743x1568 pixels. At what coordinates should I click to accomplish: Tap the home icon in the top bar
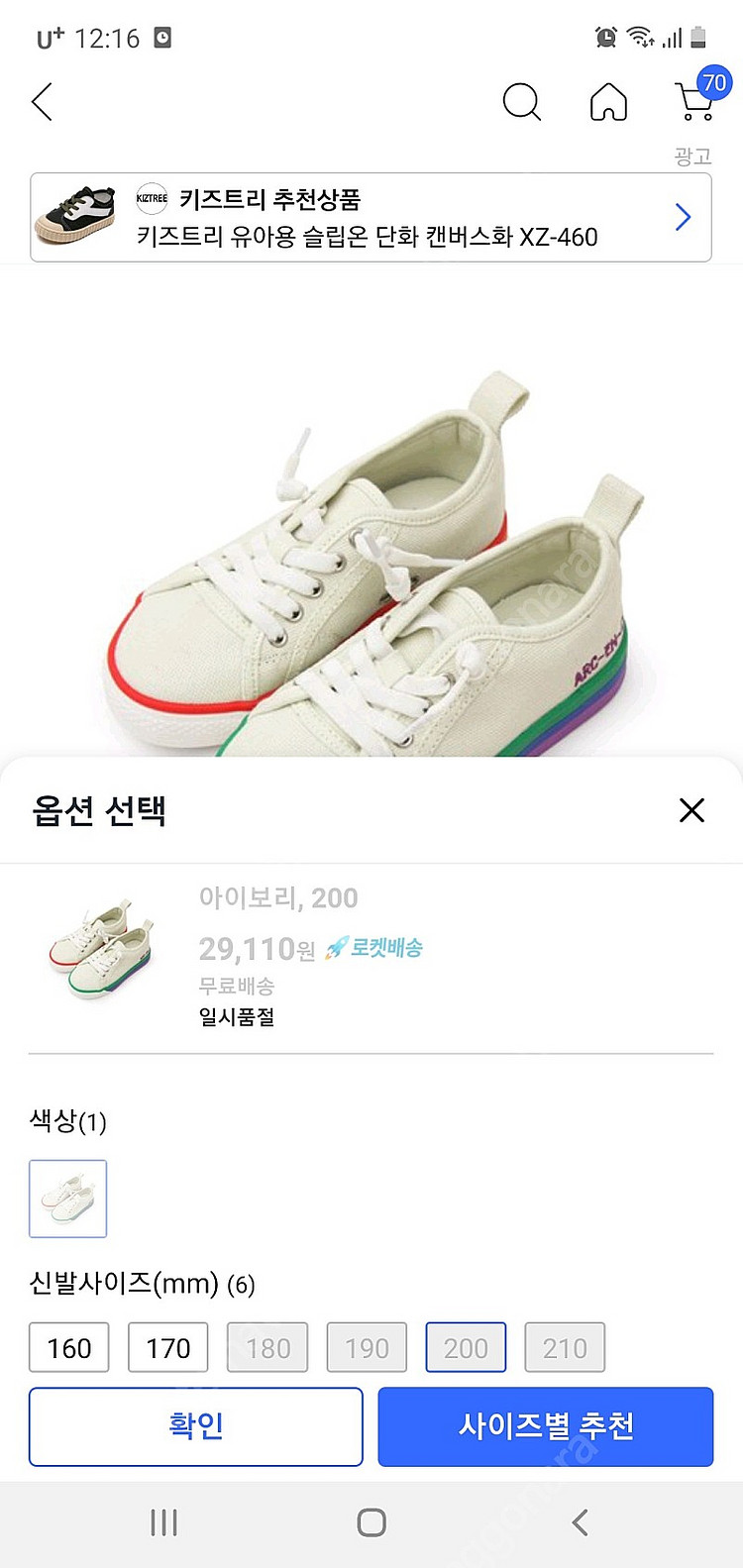tap(608, 102)
